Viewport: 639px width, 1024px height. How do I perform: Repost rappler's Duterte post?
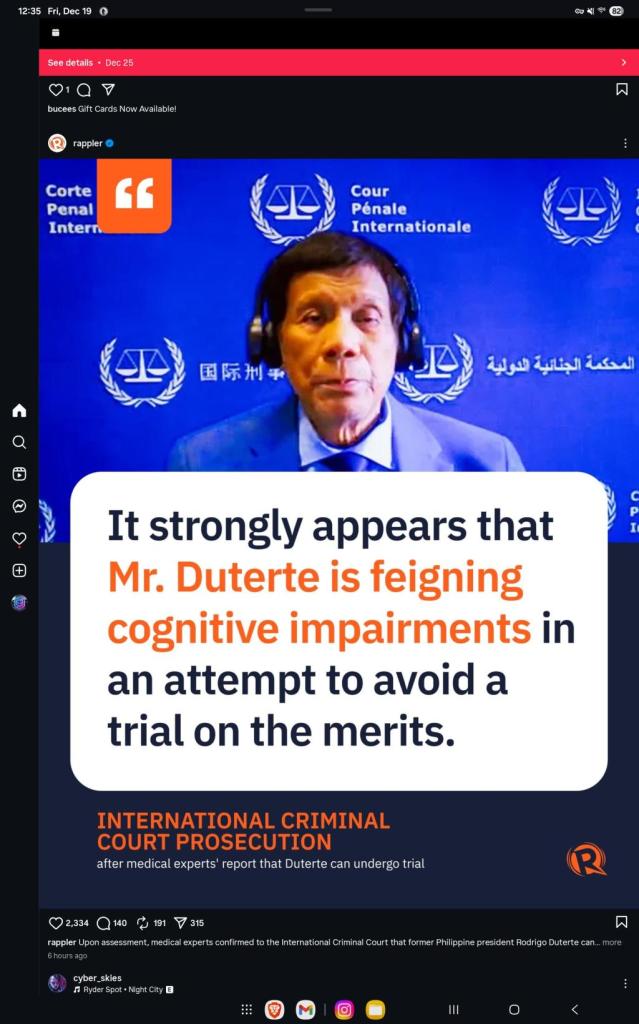pyautogui.click(x=142, y=923)
